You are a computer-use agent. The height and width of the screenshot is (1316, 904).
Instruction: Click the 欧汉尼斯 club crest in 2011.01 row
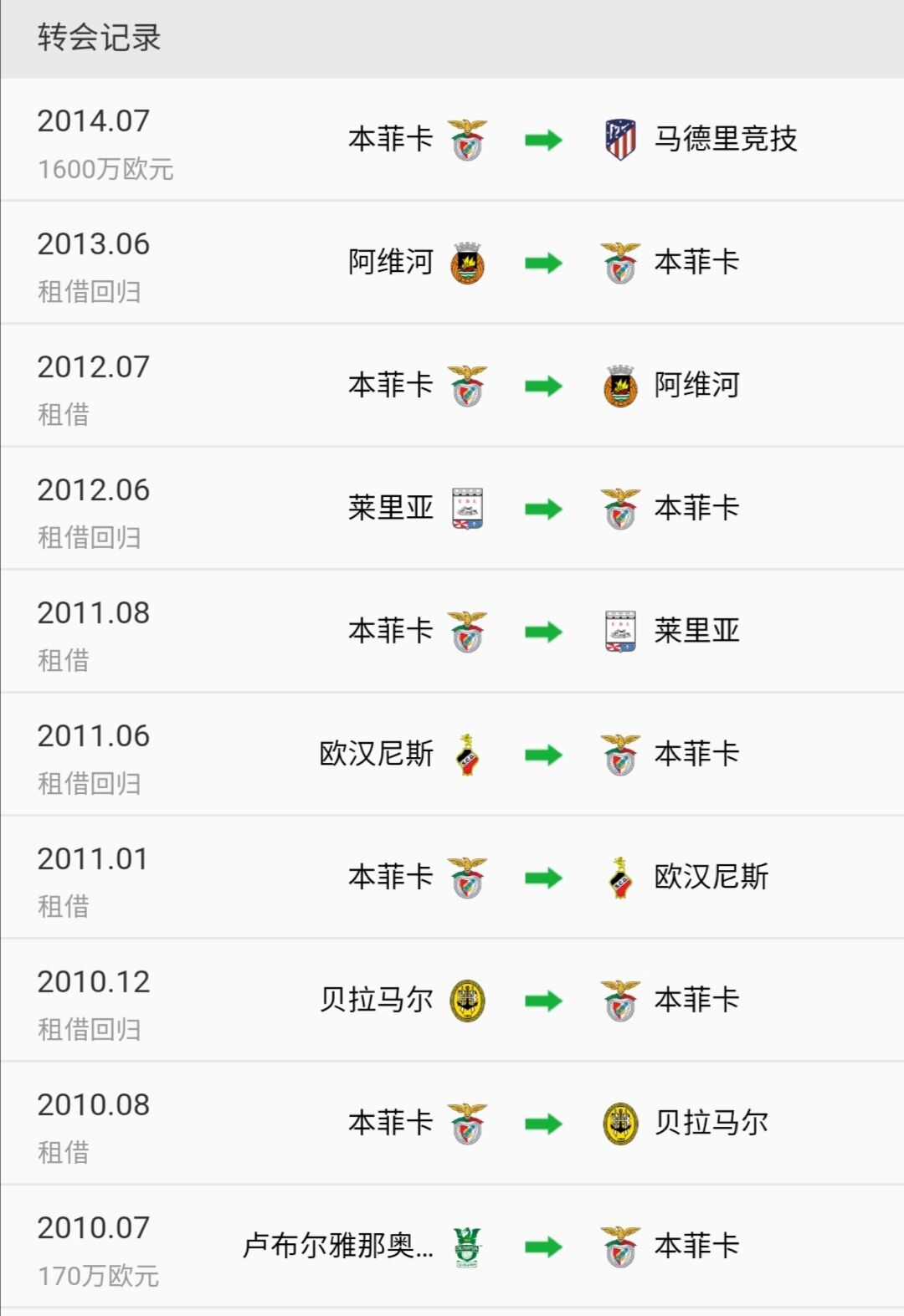point(619,878)
